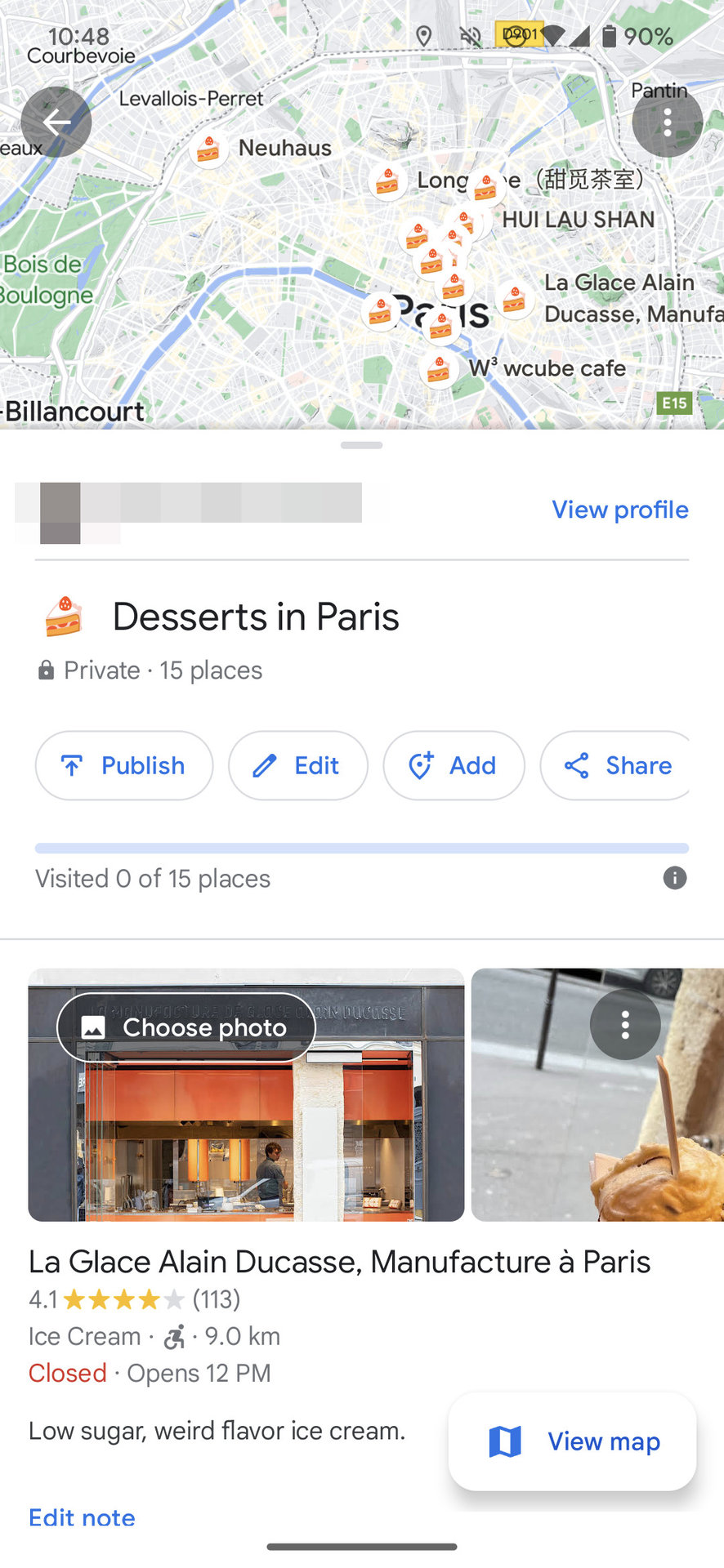
Task: Edit note for La Glace Alain Ducasse
Action: click(82, 1517)
